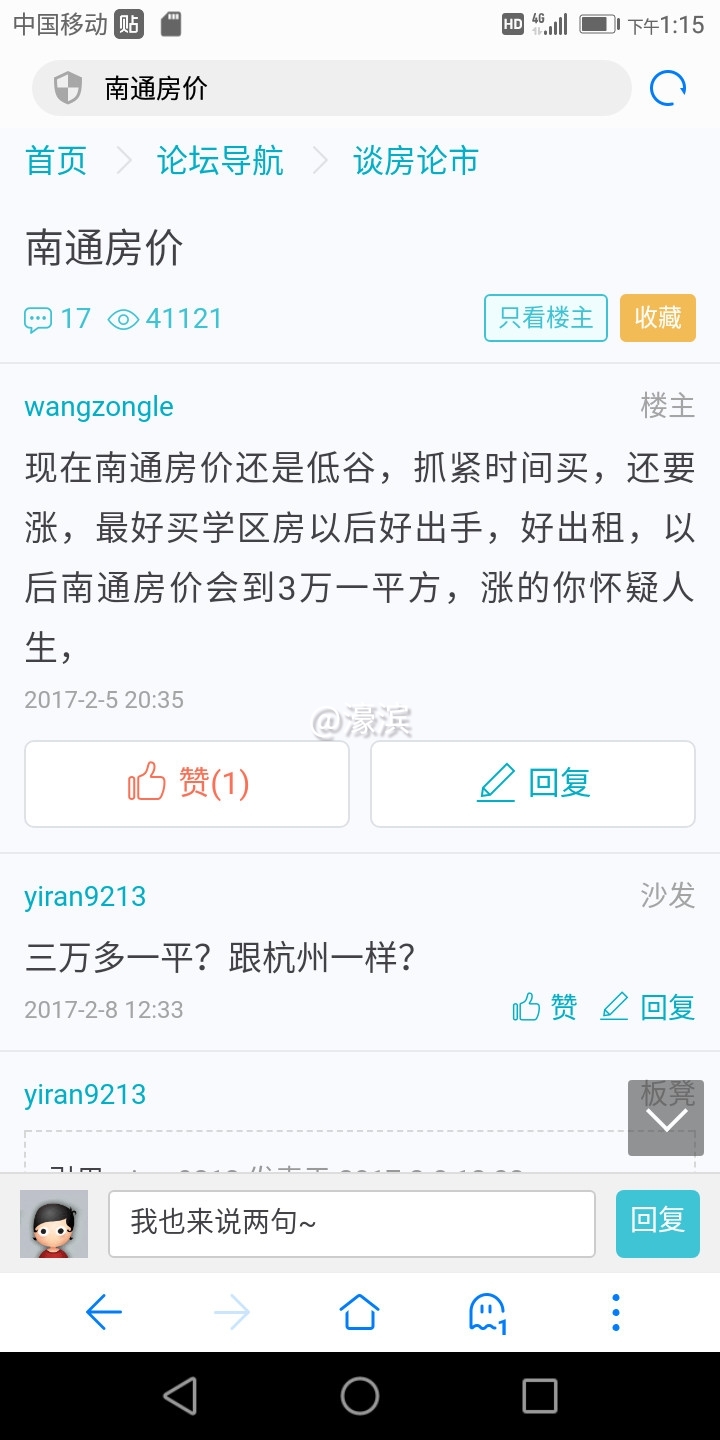Viewport: 720px width, 1440px height.
Task: Tap the comment count speech bubble icon
Action: [x=38, y=318]
